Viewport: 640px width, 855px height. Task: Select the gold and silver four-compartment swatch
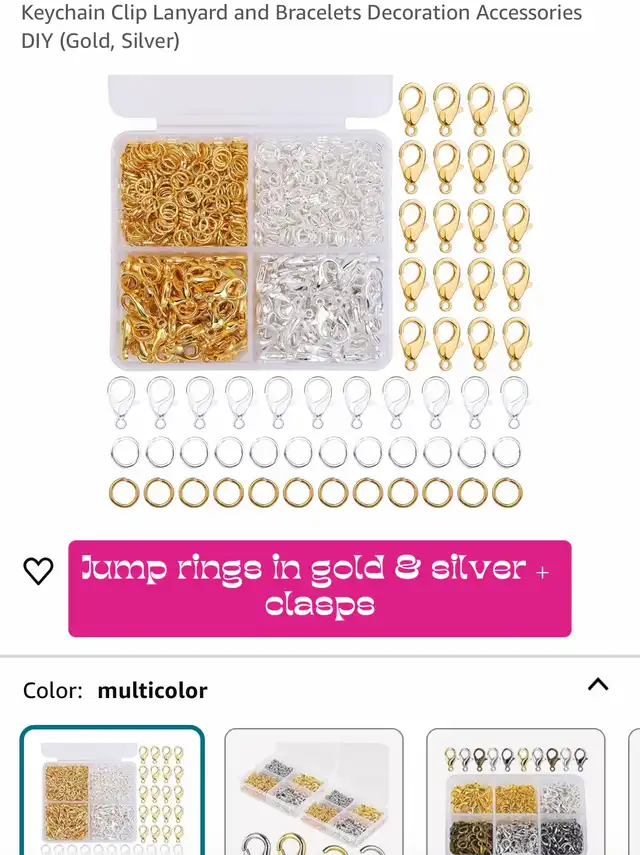click(x=112, y=792)
